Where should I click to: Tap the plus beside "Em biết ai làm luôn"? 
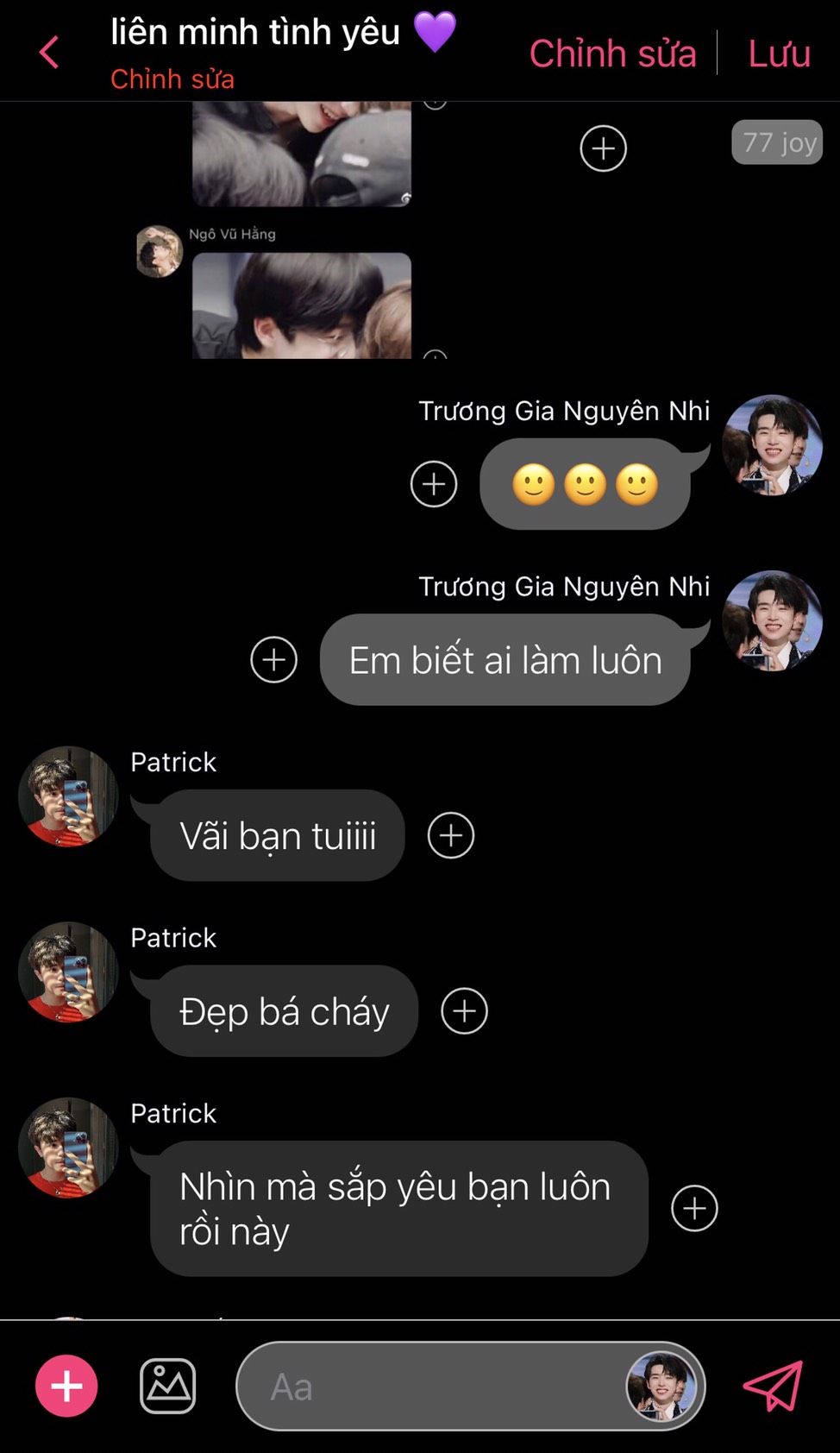point(274,660)
